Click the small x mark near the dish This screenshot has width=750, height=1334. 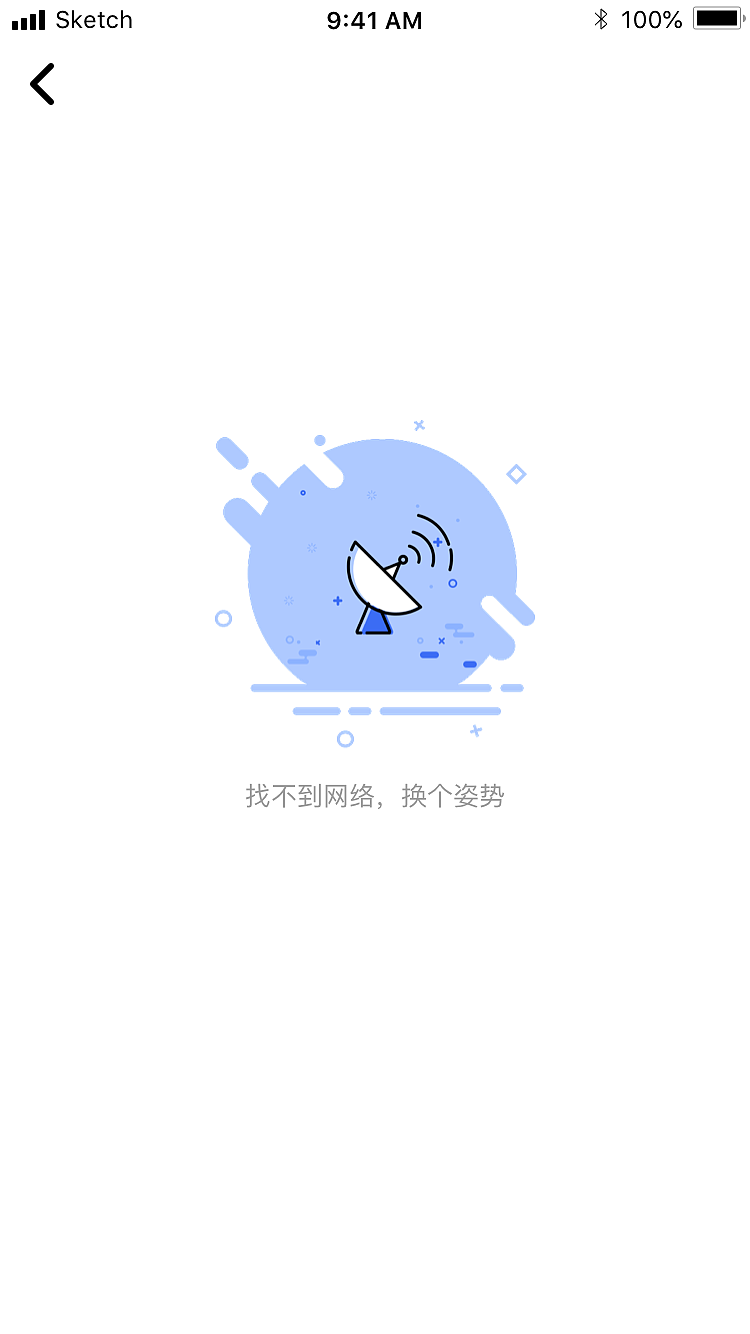click(441, 640)
